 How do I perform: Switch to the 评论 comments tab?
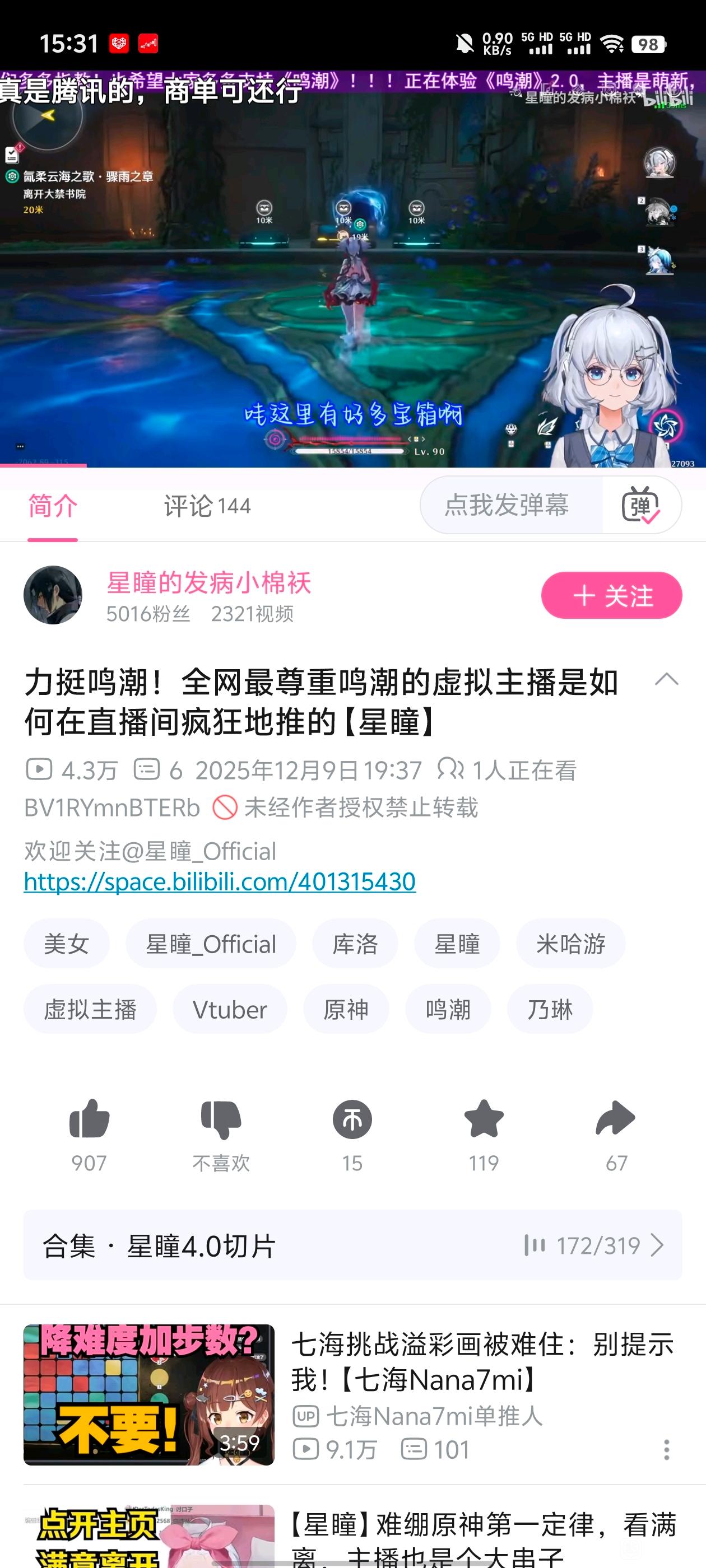click(x=207, y=506)
